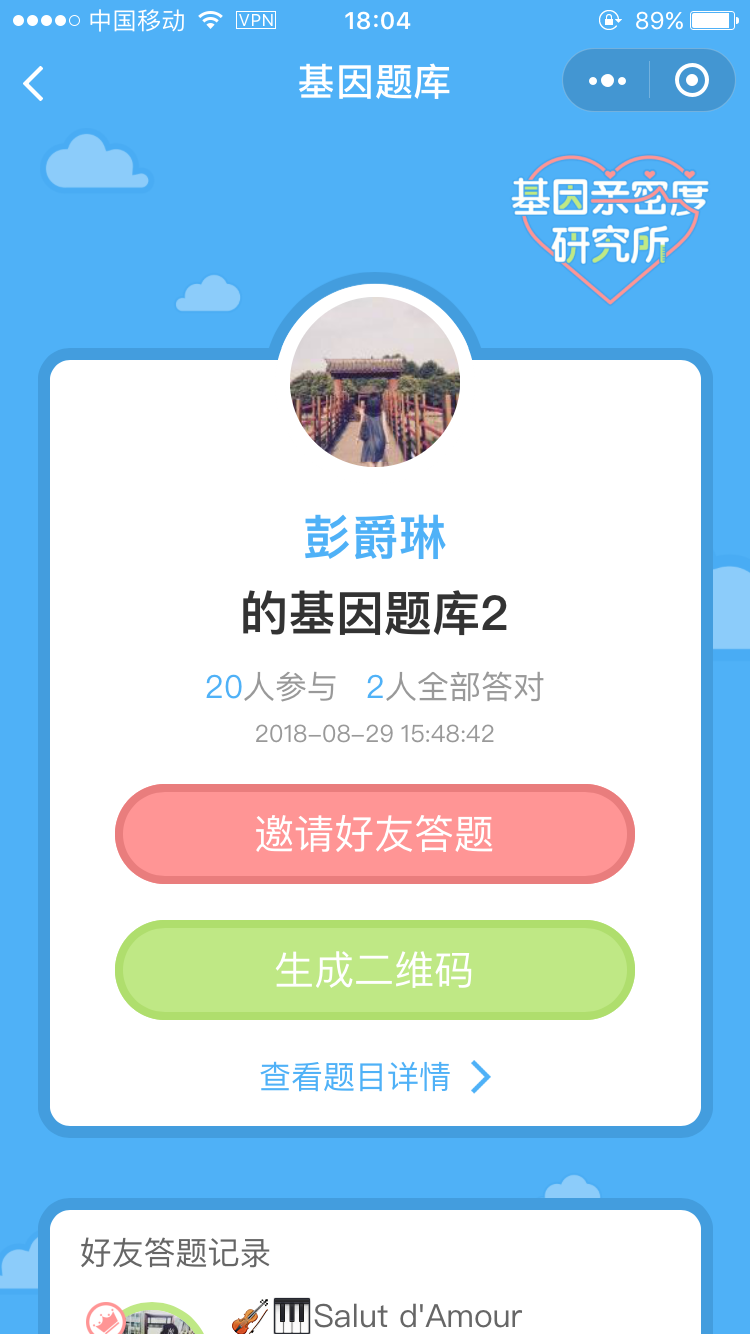Open the mini program three-dot menu
Image resolution: width=750 pixels, height=1334 pixels.
tap(607, 81)
